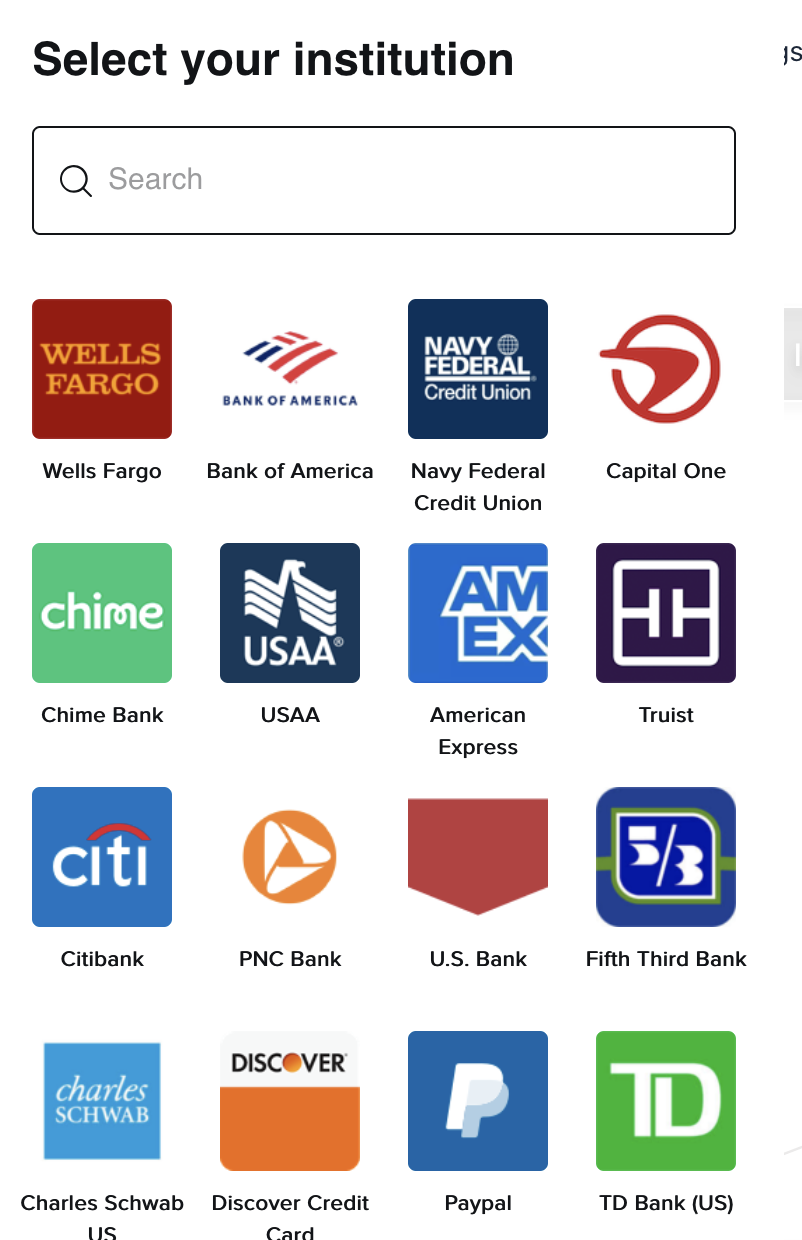
Task: Tap the institution search field
Action: 384,180
